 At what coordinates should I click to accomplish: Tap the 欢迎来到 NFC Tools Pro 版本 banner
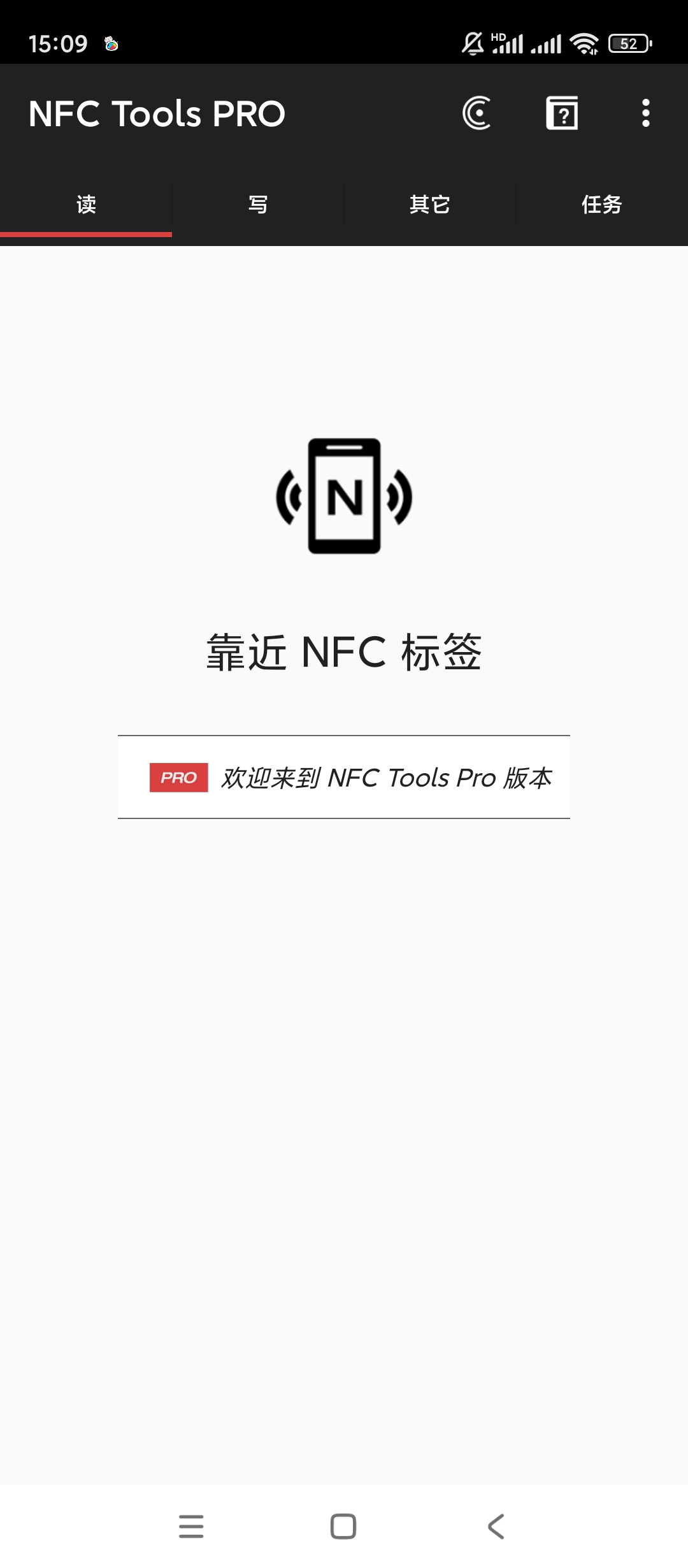point(344,778)
